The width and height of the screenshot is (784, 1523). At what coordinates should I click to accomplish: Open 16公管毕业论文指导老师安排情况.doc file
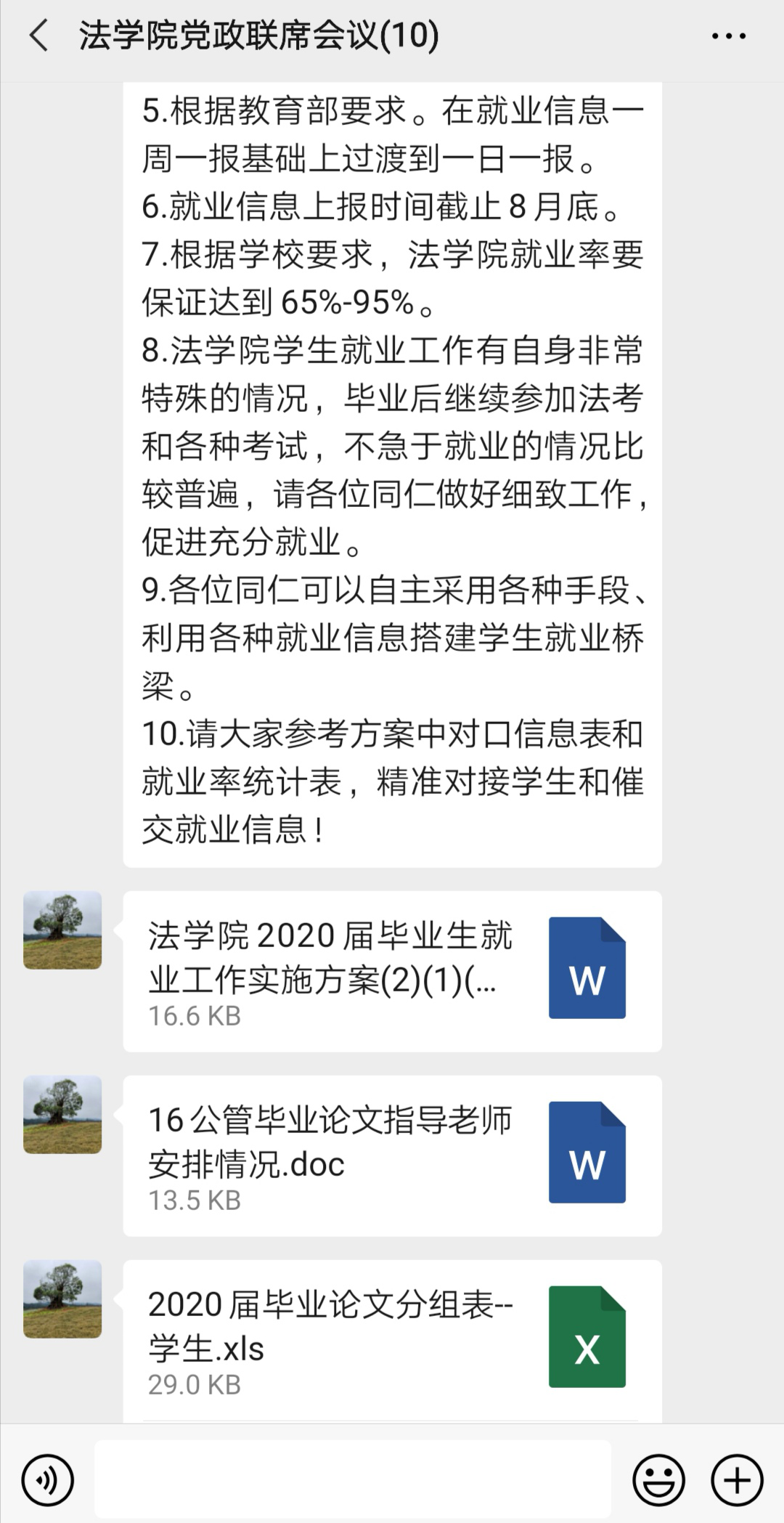[392, 1156]
